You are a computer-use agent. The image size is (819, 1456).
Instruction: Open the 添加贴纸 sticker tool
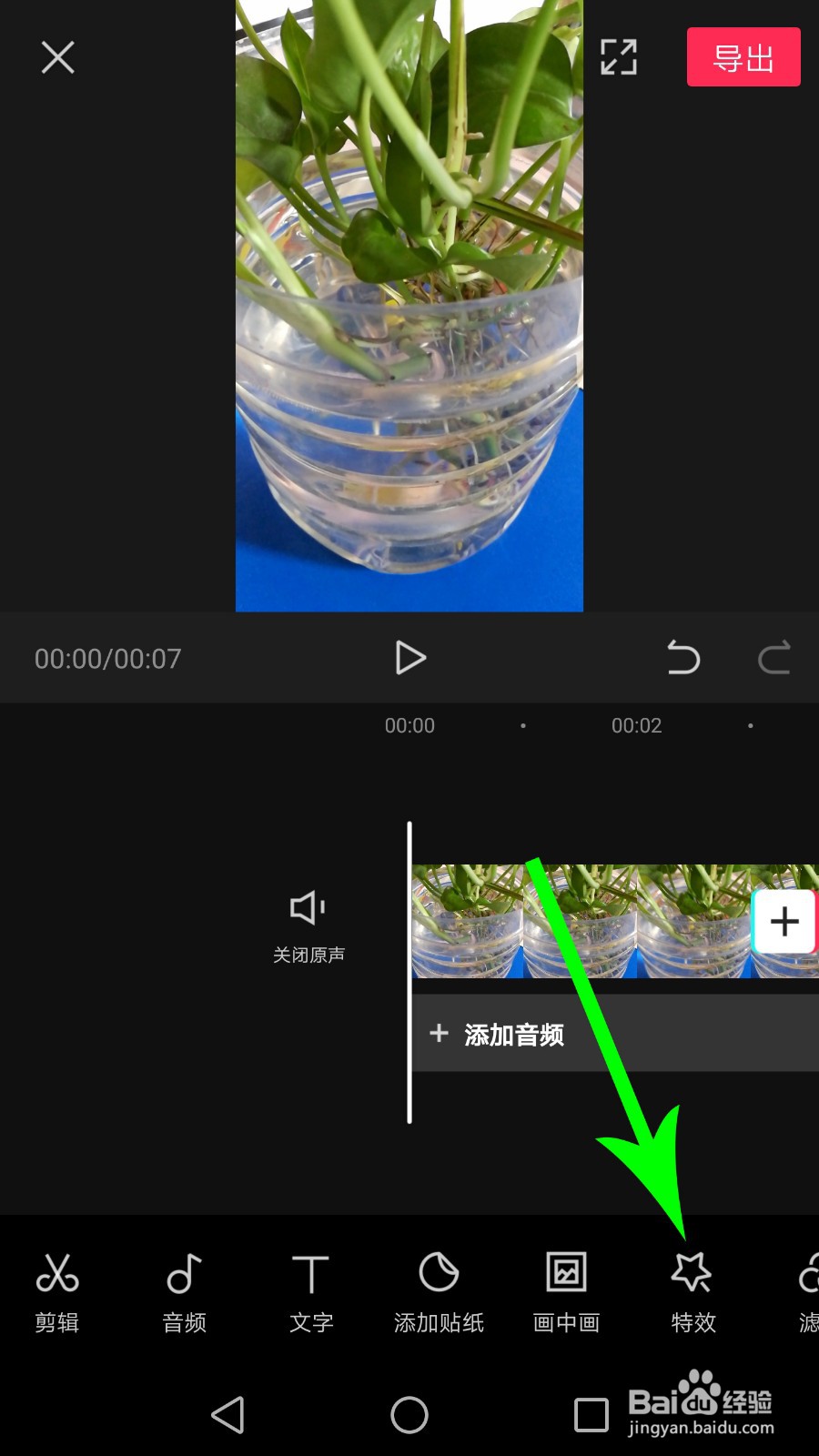pyautogui.click(x=439, y=1292)
